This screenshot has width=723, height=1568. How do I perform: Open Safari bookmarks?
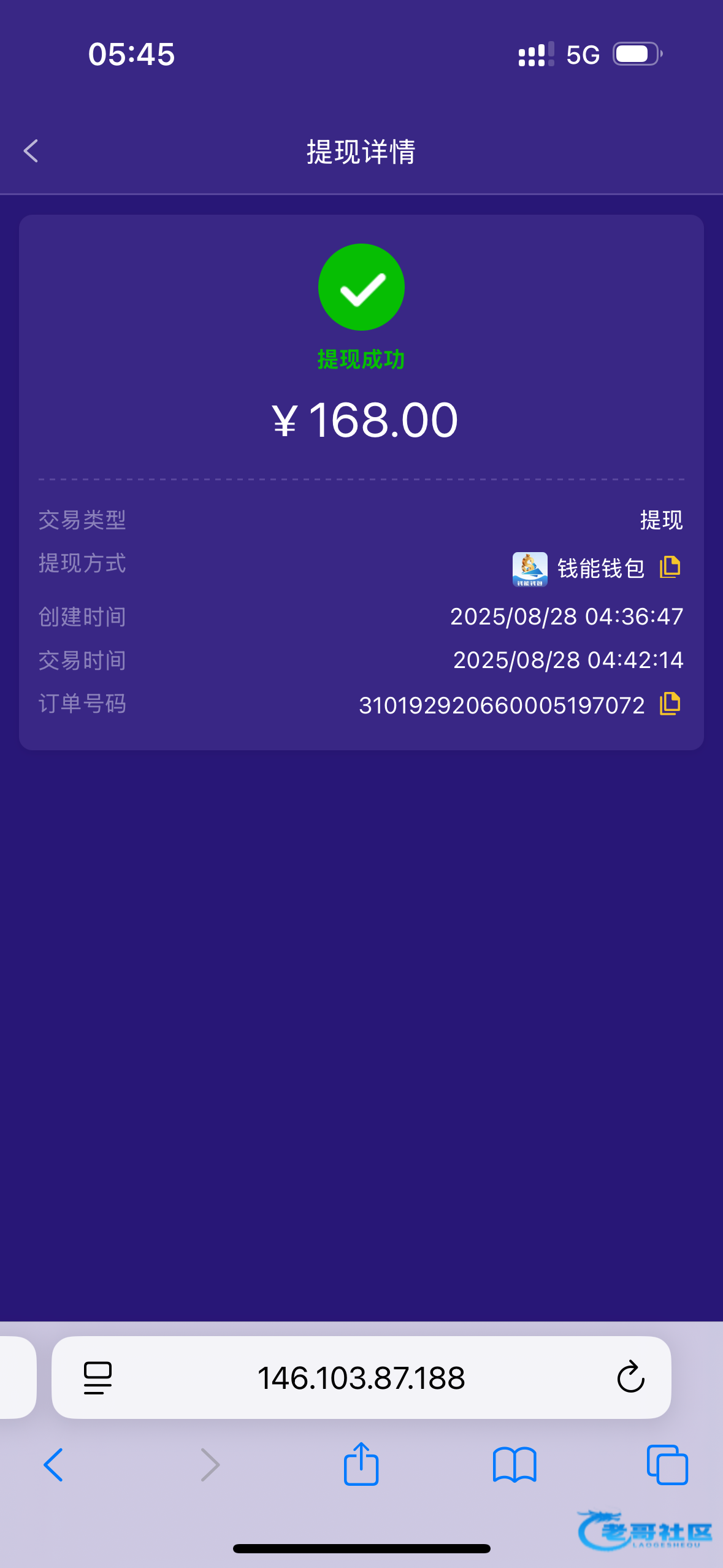click(x=515, y=1465)
